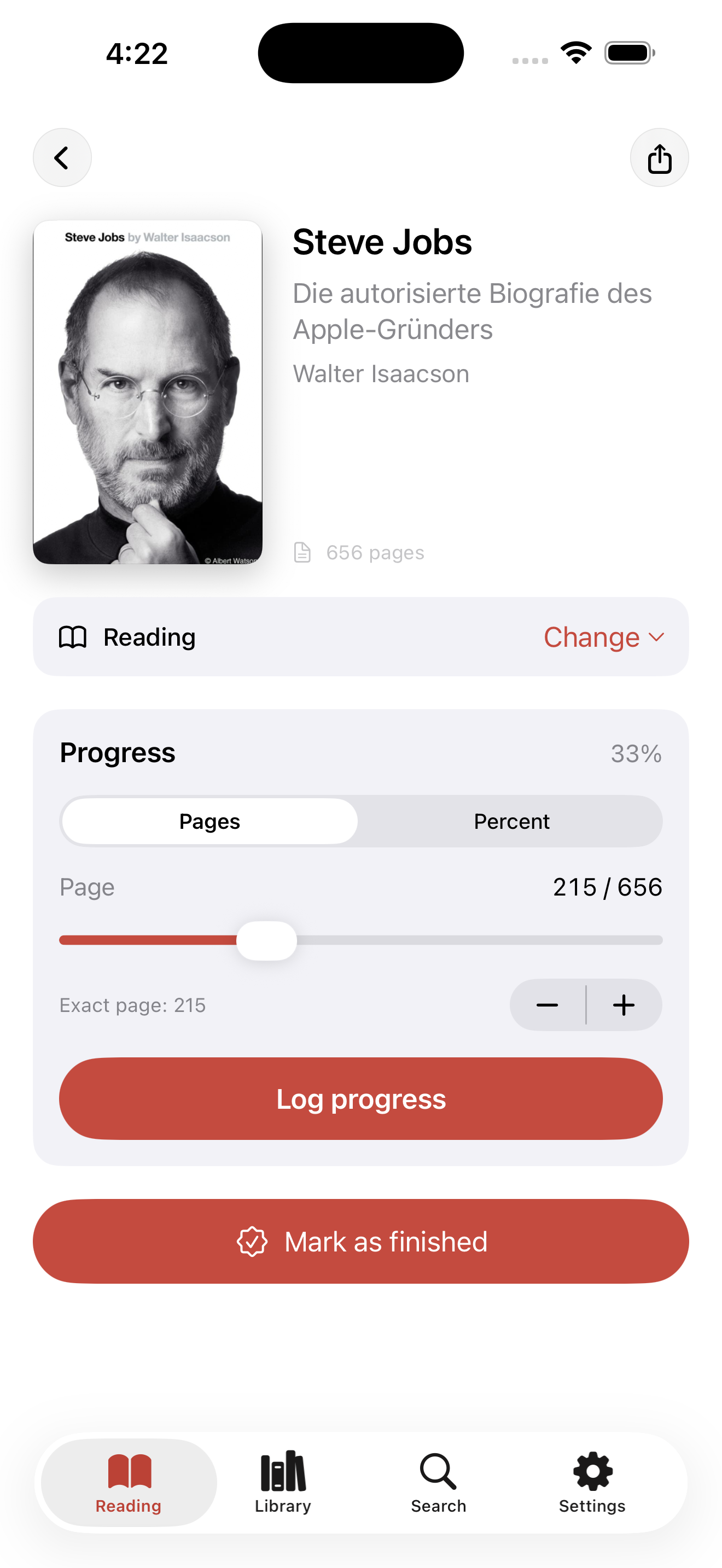Tap the page count document icon
Screen dimensions: 722x1568
tap(302, 553)
